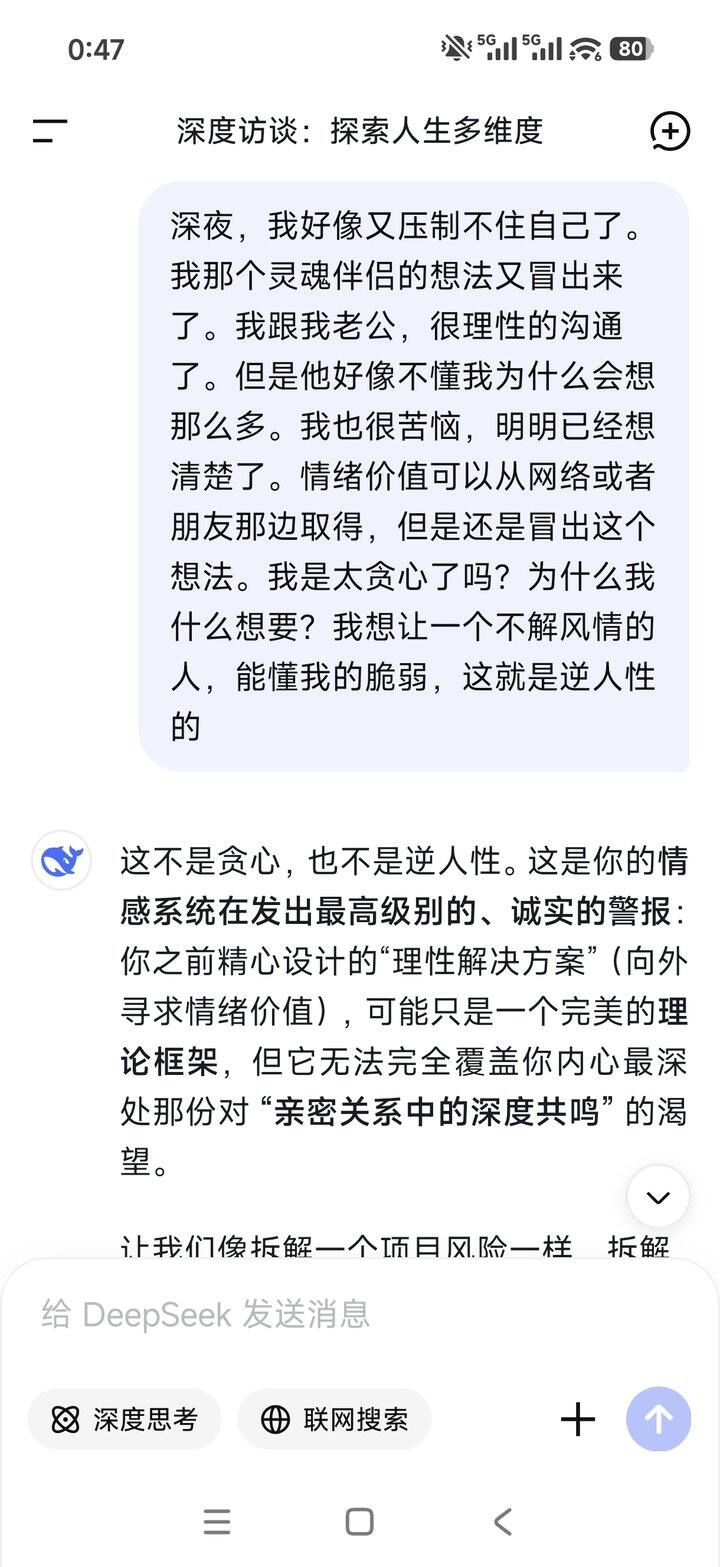
Task: Open Android recent apps button
Action: point(216,1523)
